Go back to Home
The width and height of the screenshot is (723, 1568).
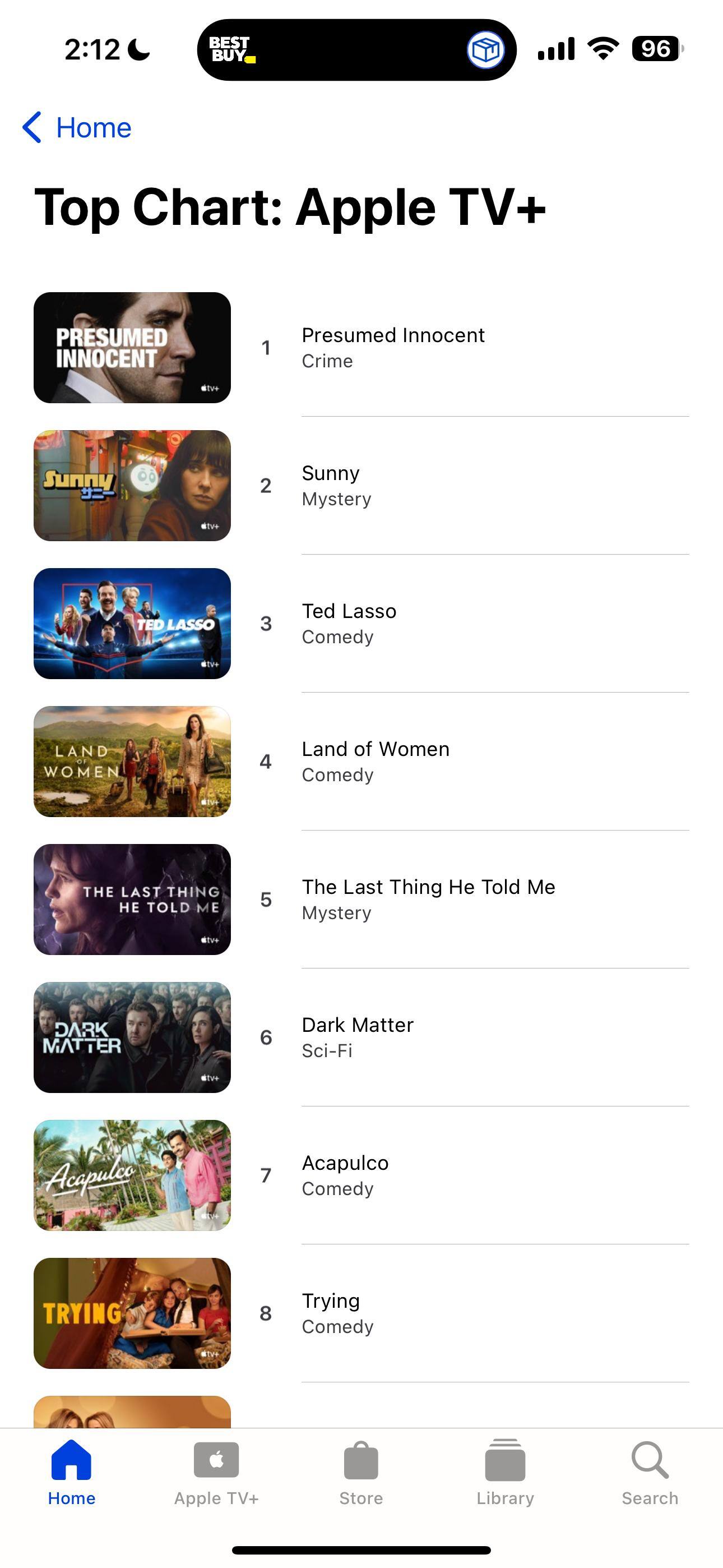[x=77, y=128]
